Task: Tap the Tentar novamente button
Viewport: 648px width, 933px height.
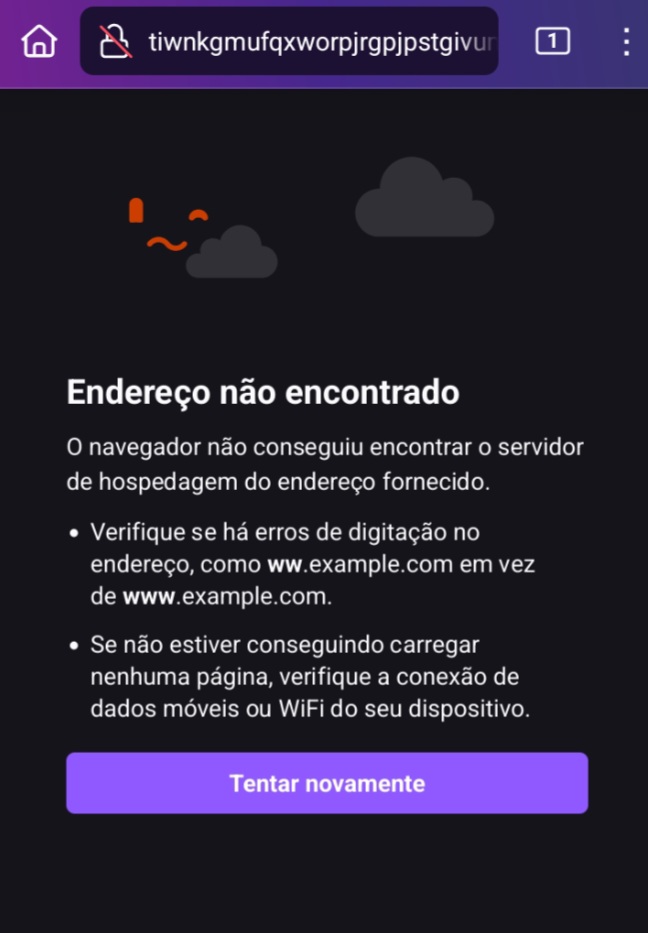Action: [327, 783]
